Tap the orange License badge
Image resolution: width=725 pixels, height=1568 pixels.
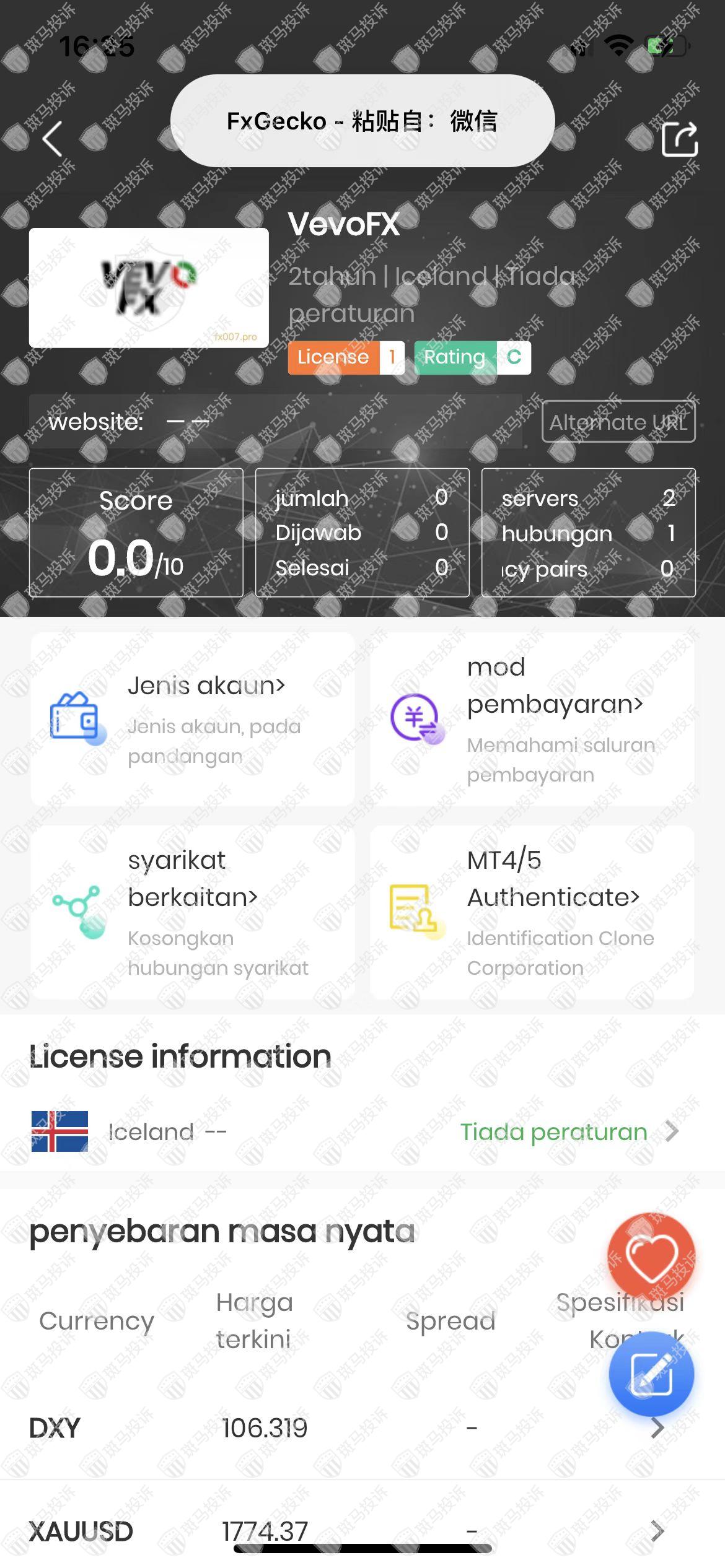click(346, 357)
